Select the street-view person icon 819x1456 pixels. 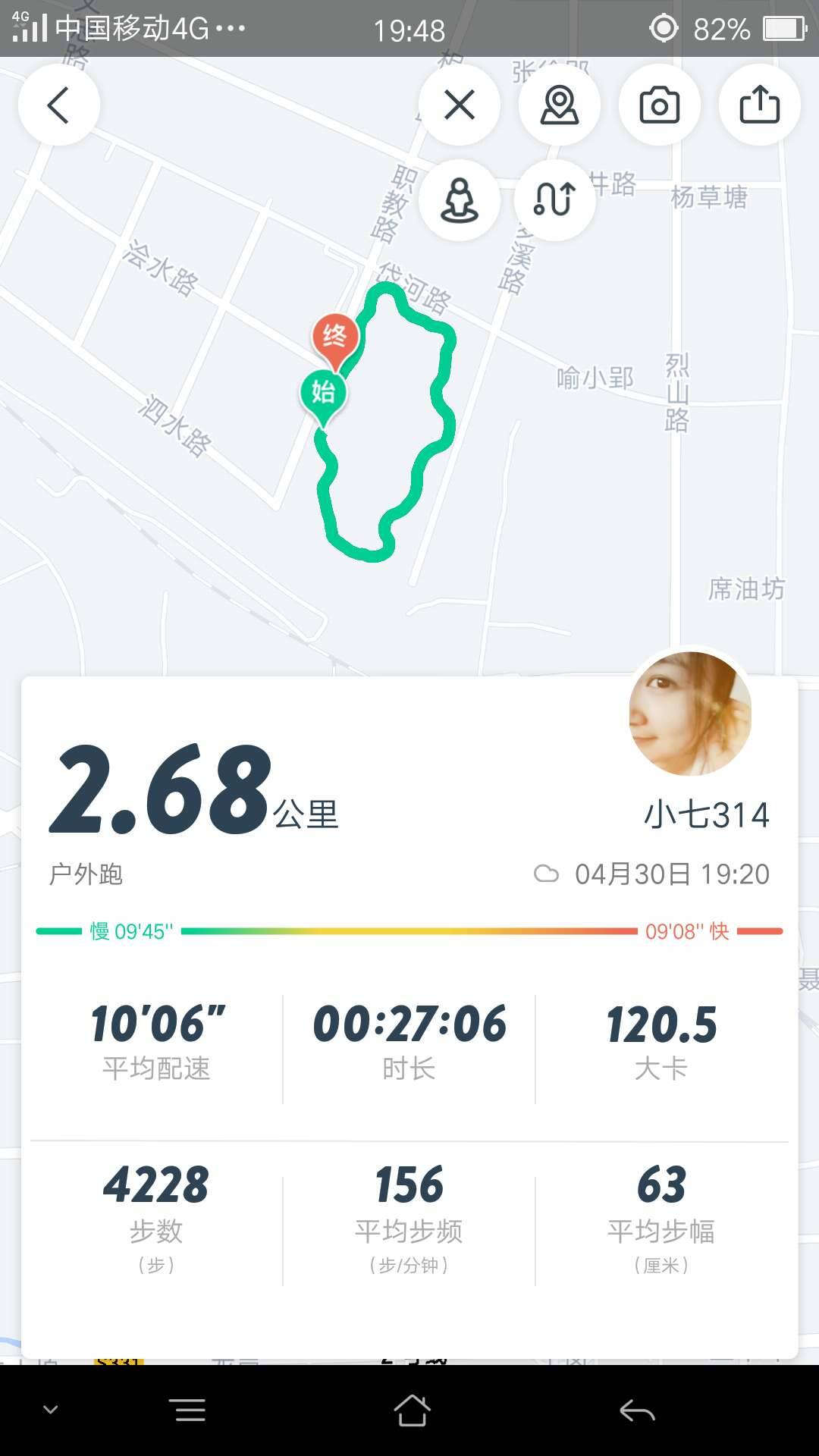click(x=460, y=199)
